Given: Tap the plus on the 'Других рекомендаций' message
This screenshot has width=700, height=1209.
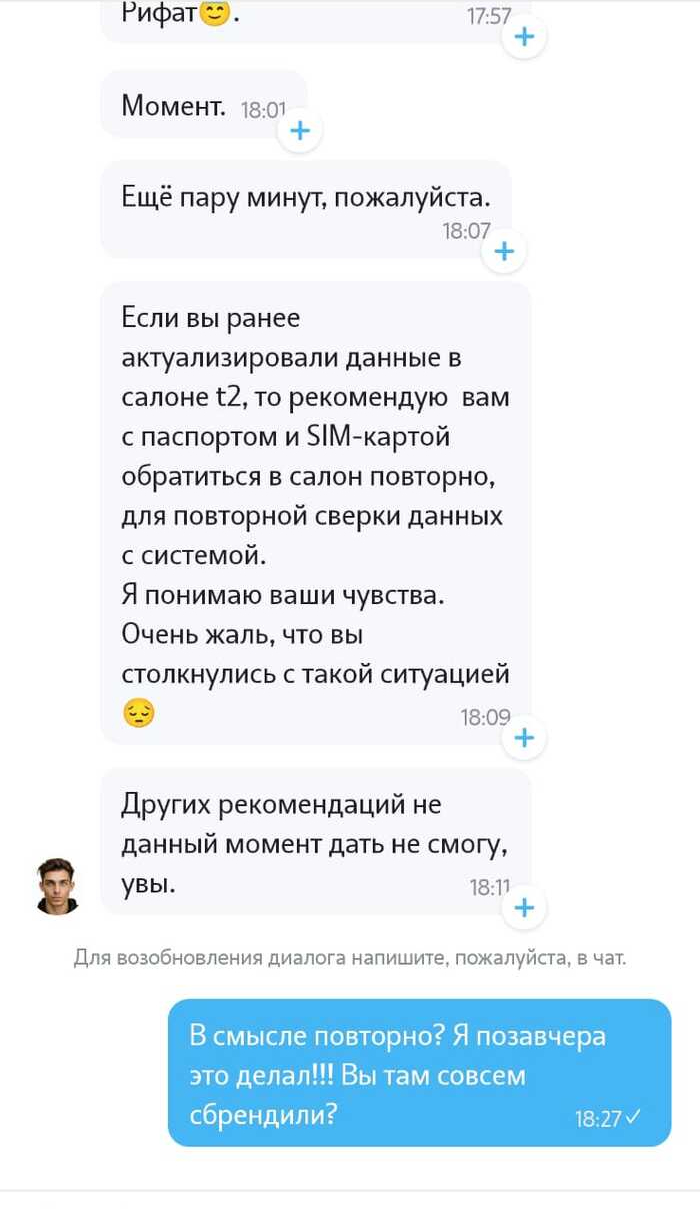Looking at the screenshot, I should [525, 908].
